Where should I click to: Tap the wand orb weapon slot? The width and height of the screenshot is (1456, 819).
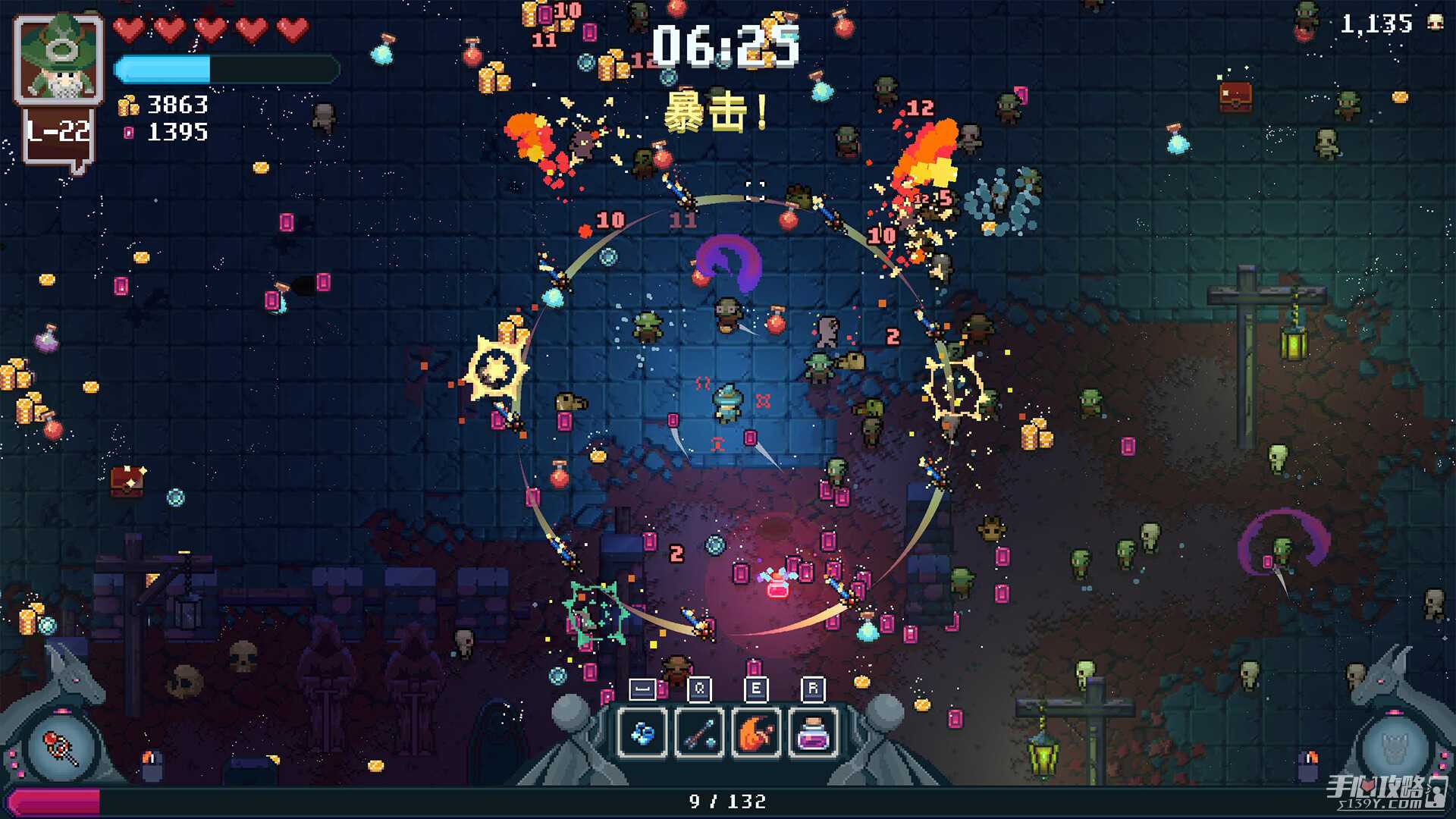click(61, 748)
